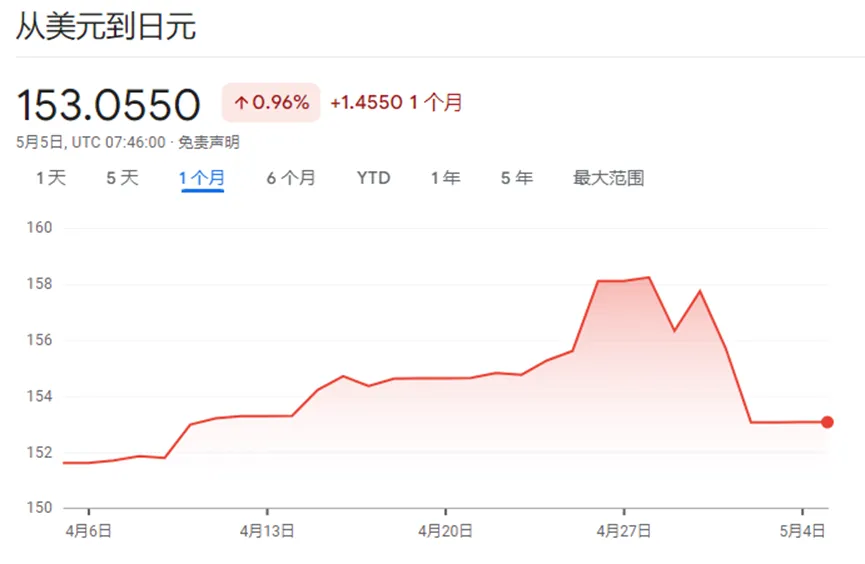Open the 免责声明 link

[x=209, y=143]
